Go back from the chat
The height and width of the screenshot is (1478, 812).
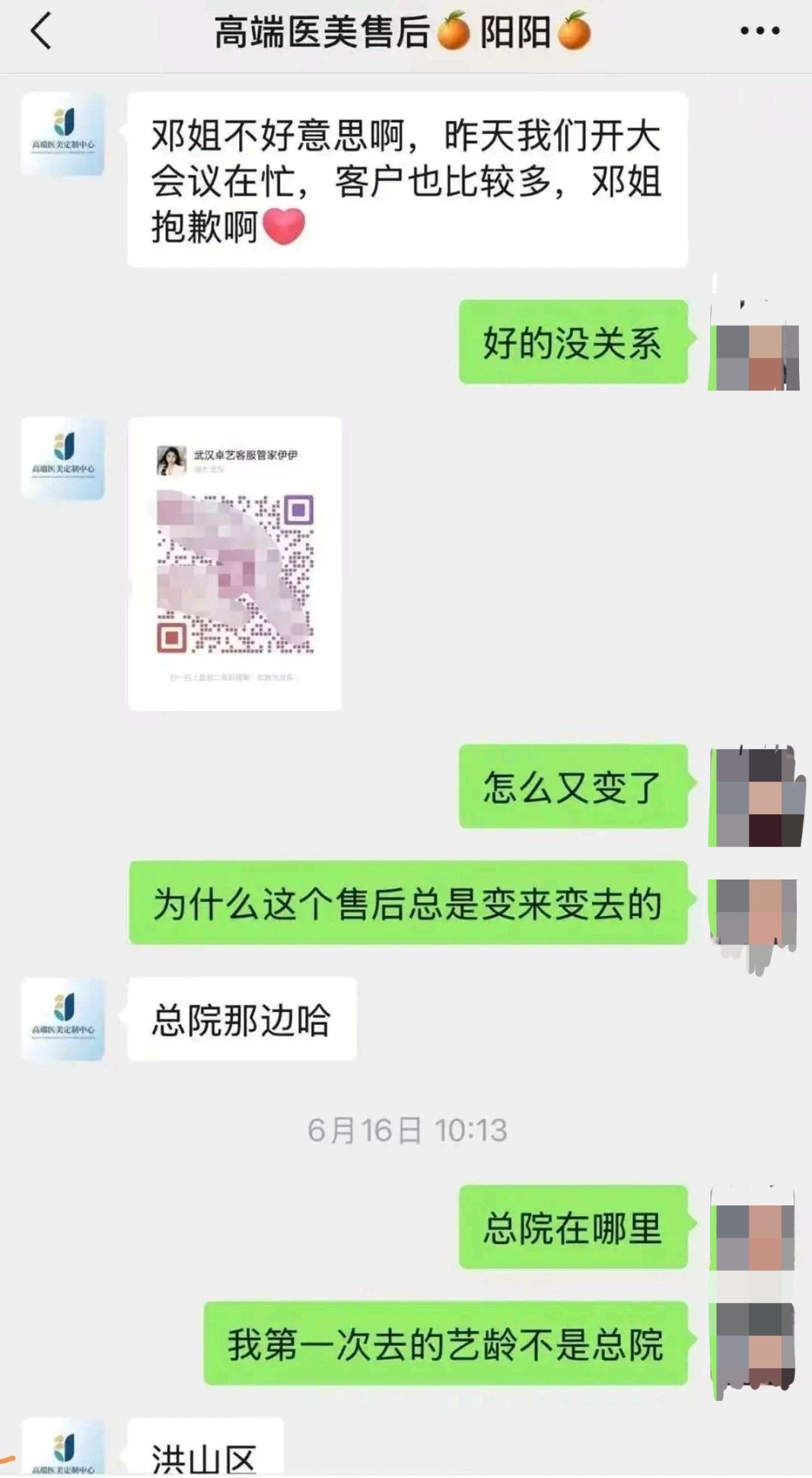[x=41, y=33]
